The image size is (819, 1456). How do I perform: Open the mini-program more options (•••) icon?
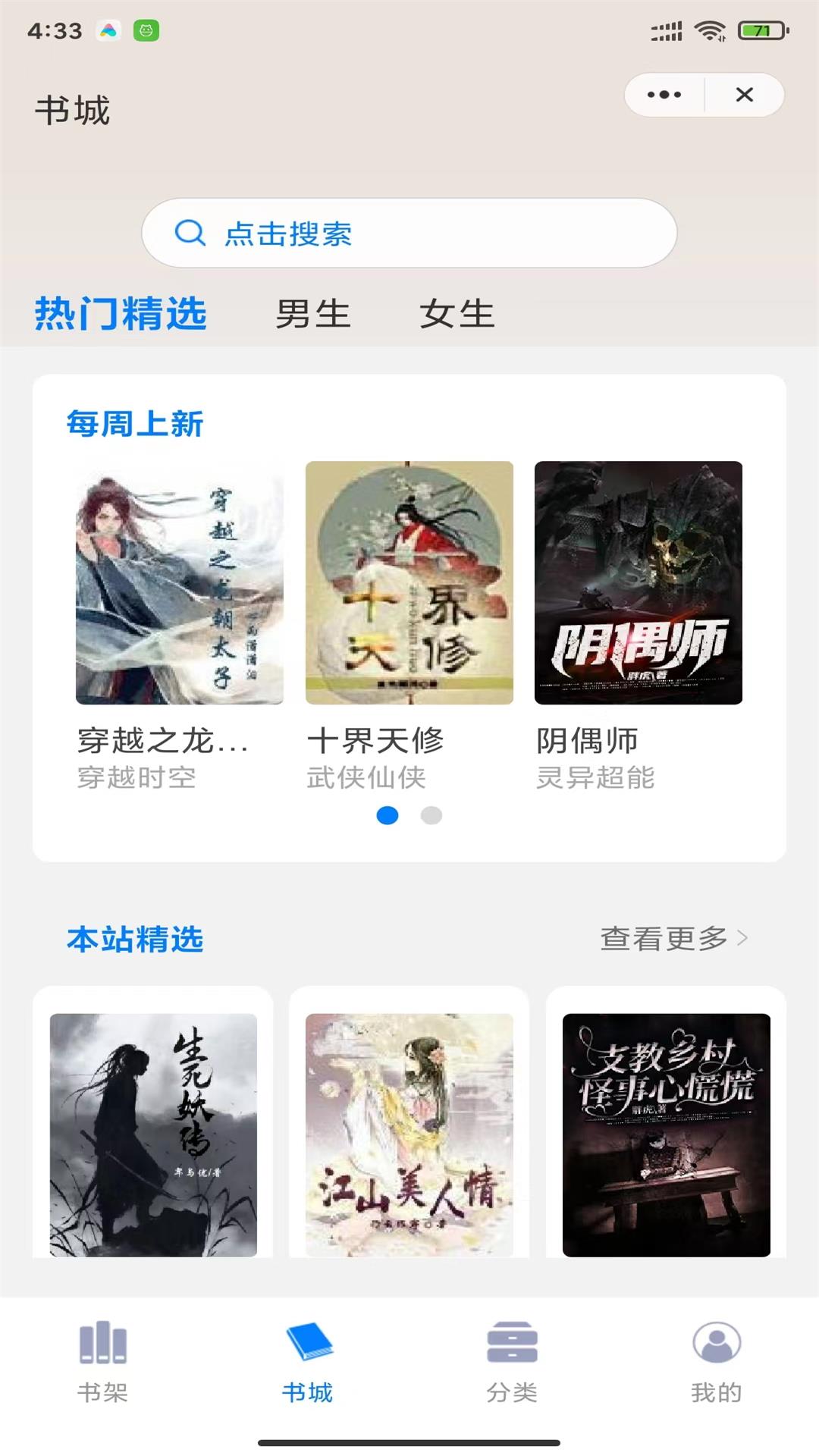[662, 95]
